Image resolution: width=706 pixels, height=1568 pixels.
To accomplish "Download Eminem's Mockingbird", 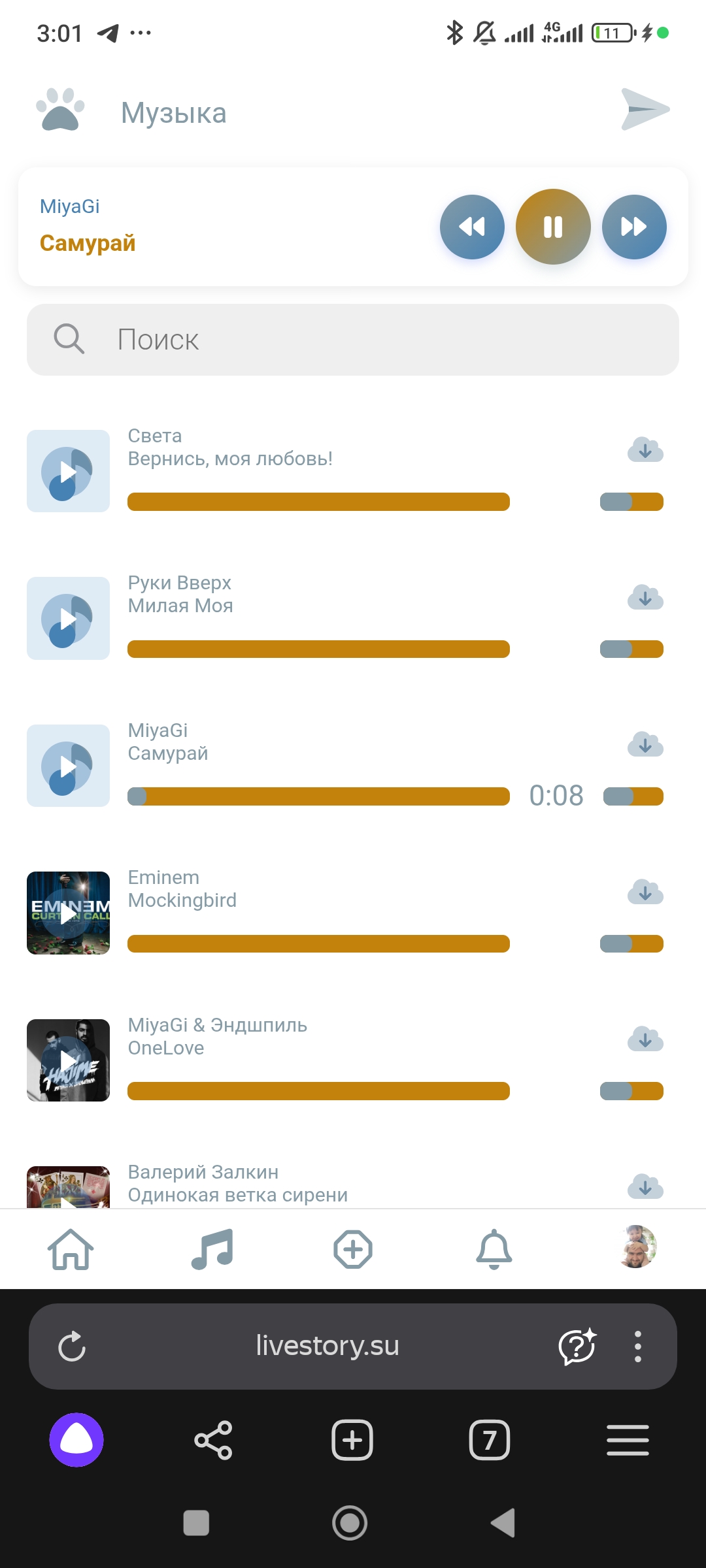I will pyautogui.click(x=645, y=892).
